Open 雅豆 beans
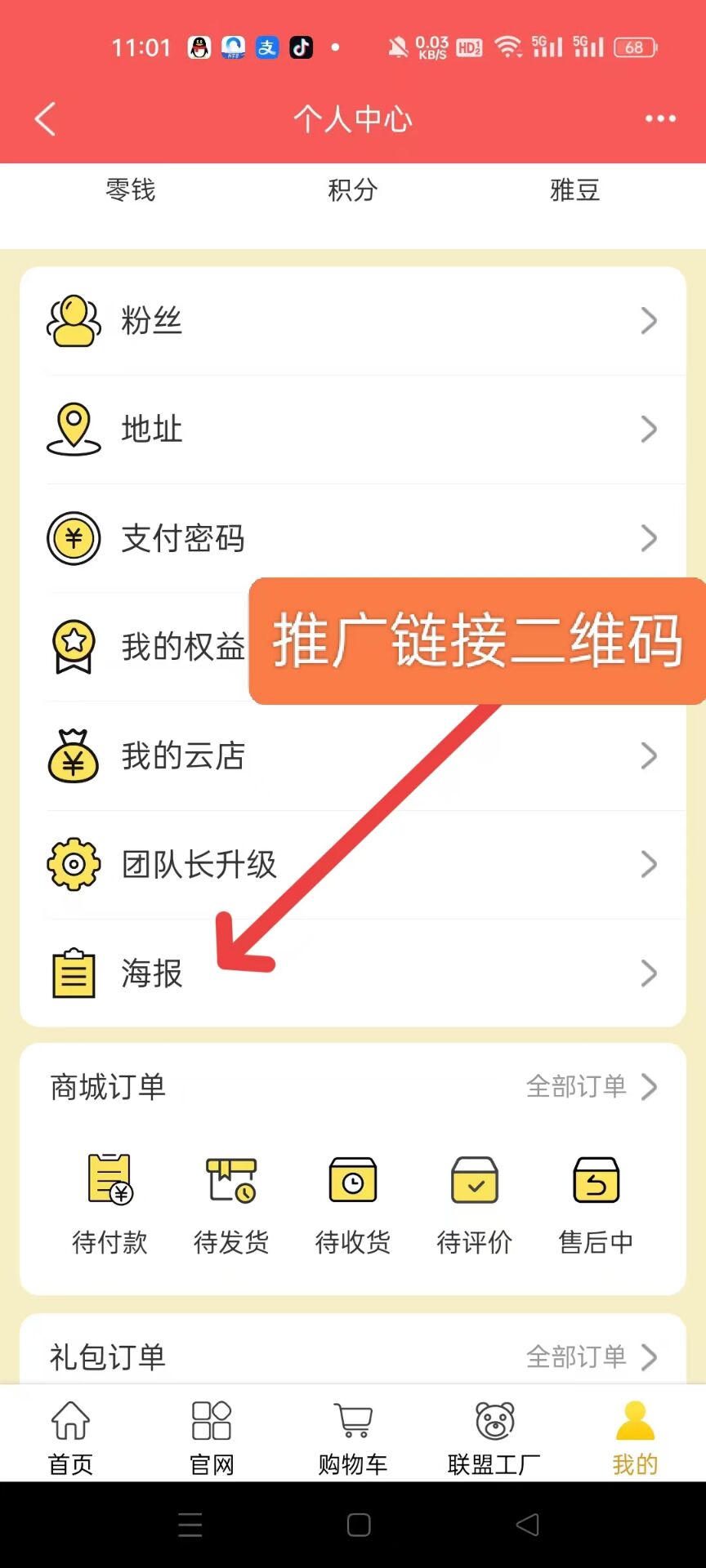 (x=574, y=190)
